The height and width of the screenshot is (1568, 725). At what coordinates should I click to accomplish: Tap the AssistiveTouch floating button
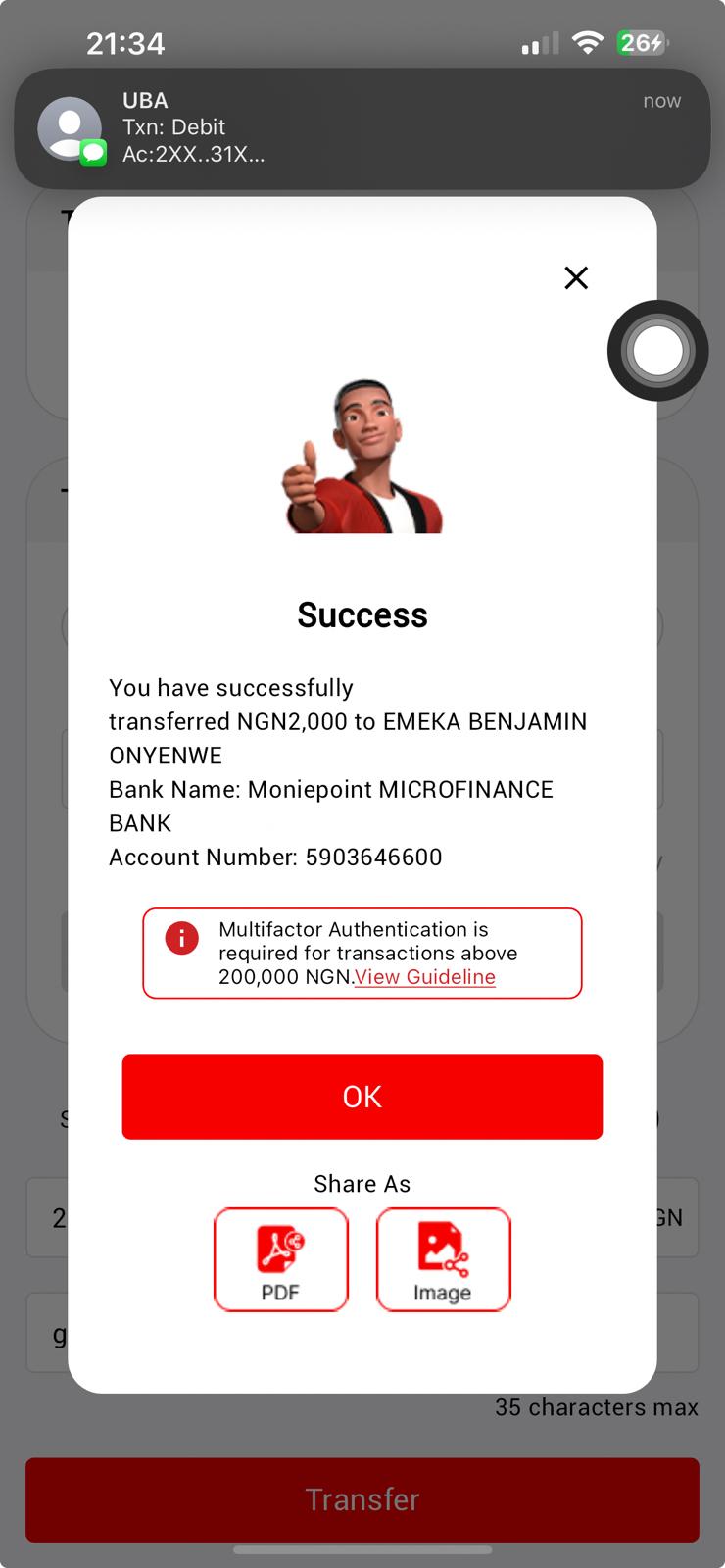[x=657, y=351]
